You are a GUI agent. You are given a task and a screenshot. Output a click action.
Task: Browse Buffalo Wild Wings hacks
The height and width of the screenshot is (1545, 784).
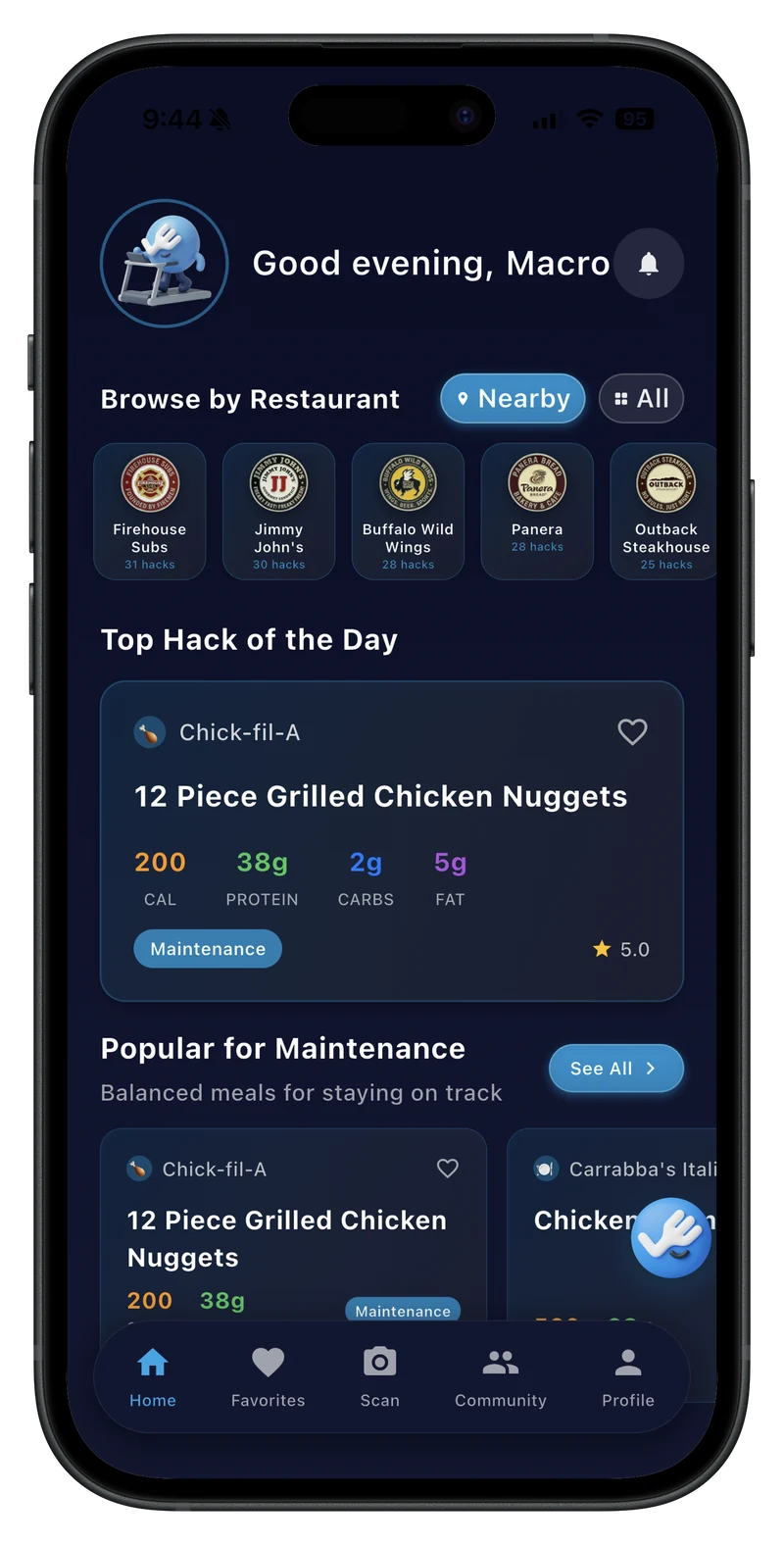click(x=408, y=512)
